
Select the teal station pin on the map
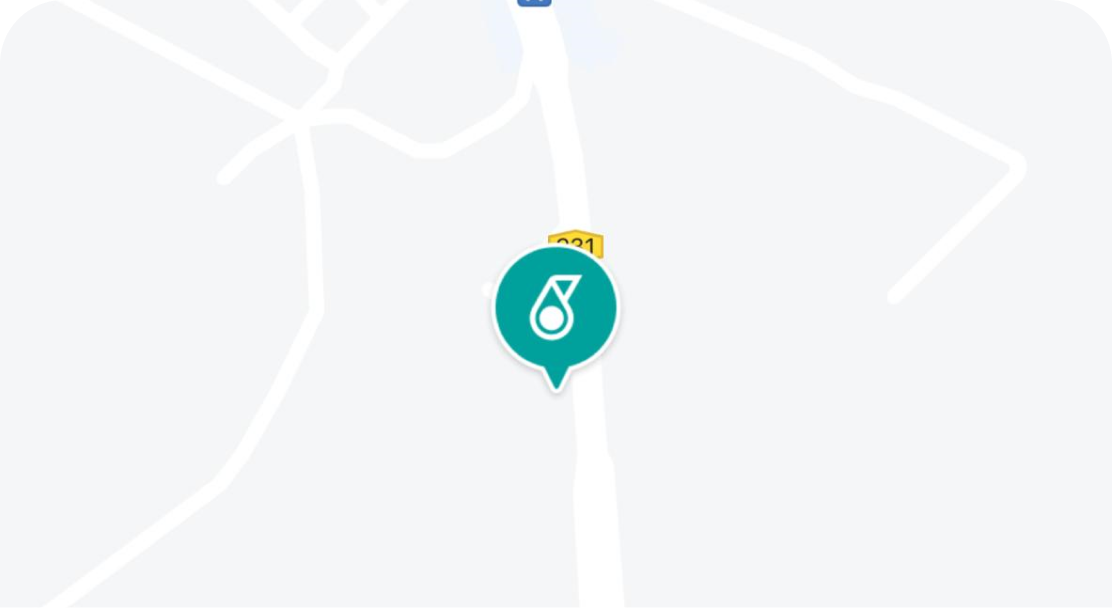[x=555, y=309]
